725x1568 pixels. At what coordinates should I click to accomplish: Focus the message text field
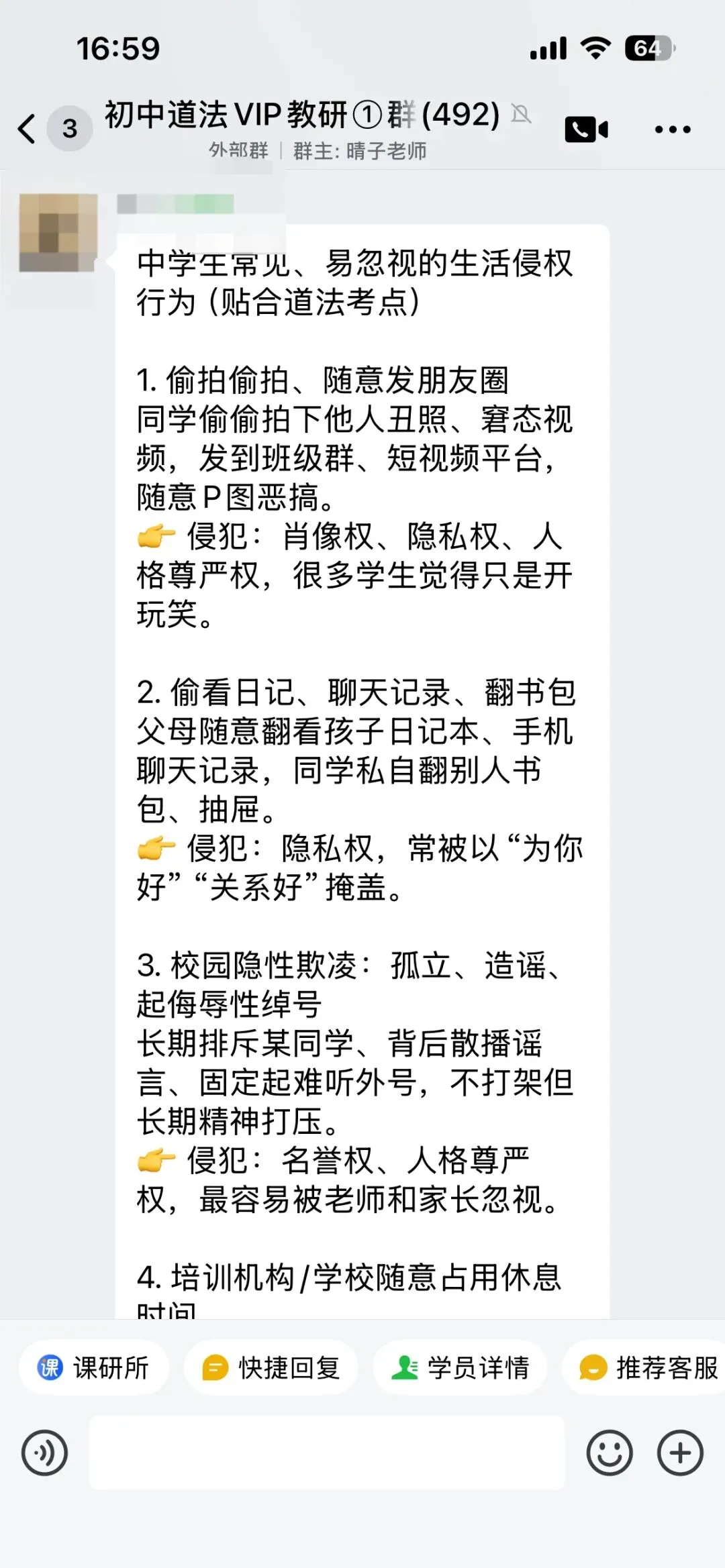[x=327, y=1453]
